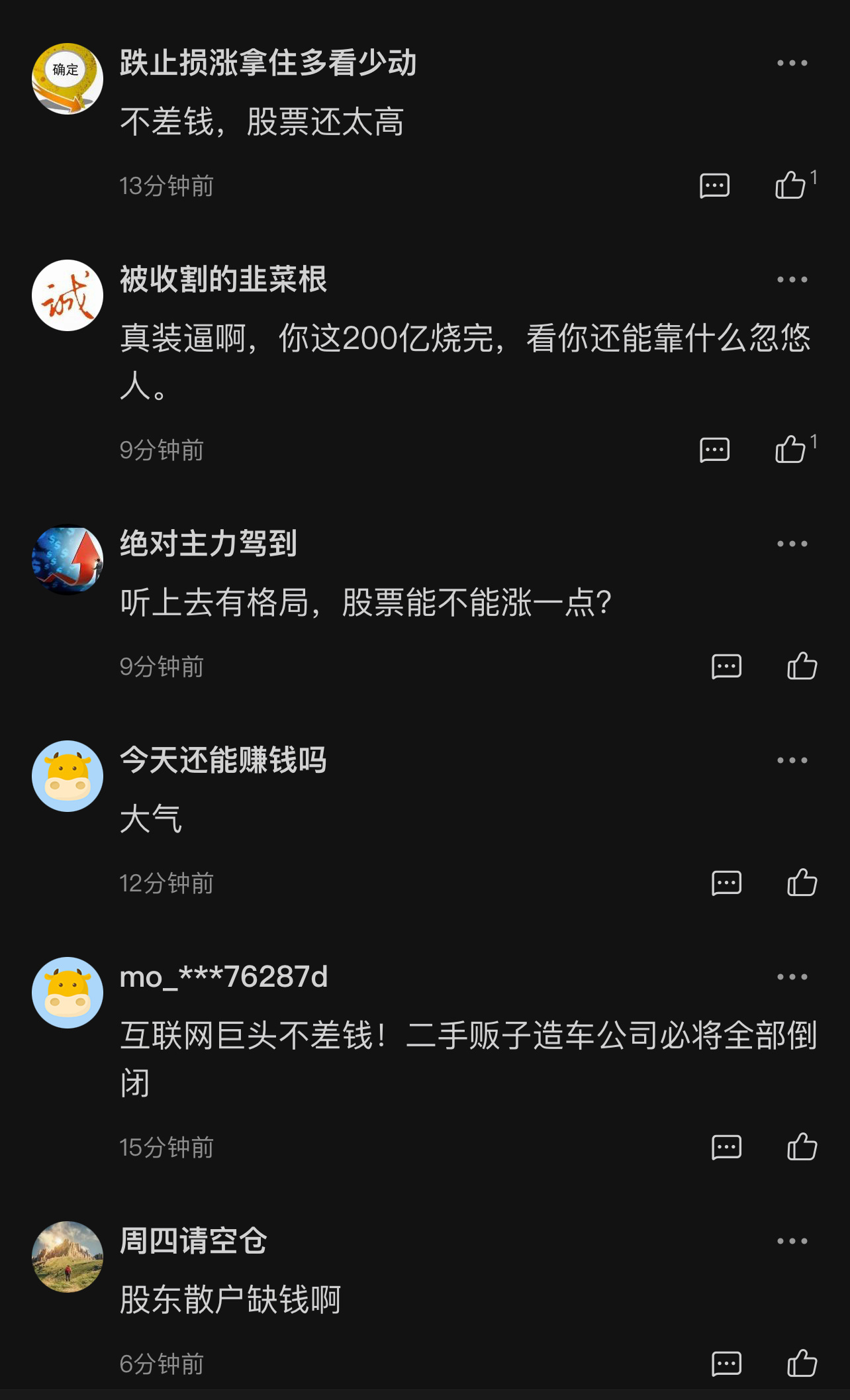View 被收割的韭菜根's profile avatar
850x1400 pixels.
click(x=68, y=295)
